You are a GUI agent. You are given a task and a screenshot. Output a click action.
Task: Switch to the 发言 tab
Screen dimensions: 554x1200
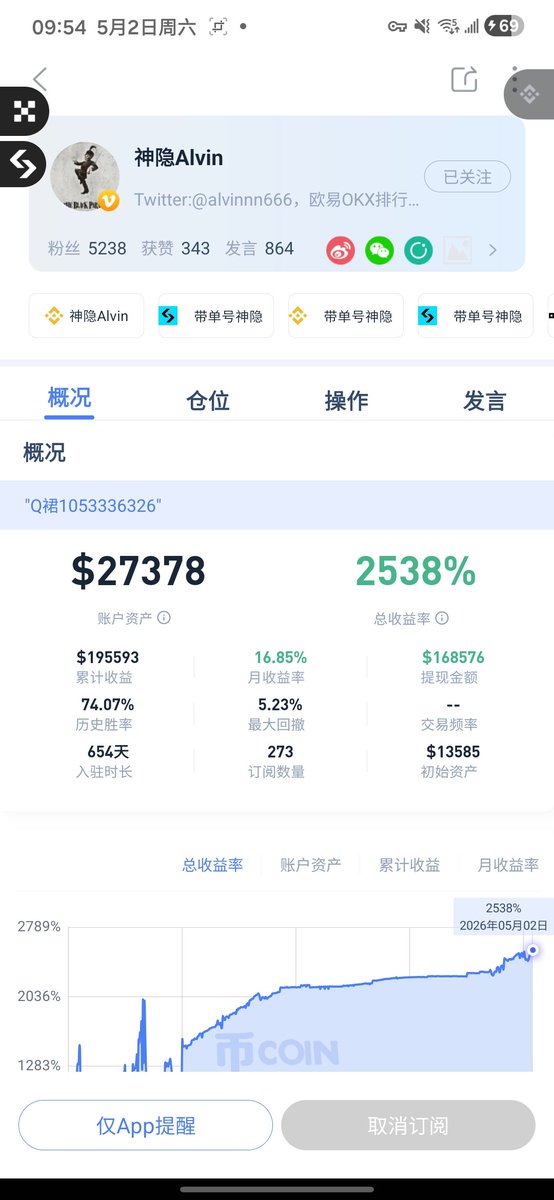tap(484, 401)
